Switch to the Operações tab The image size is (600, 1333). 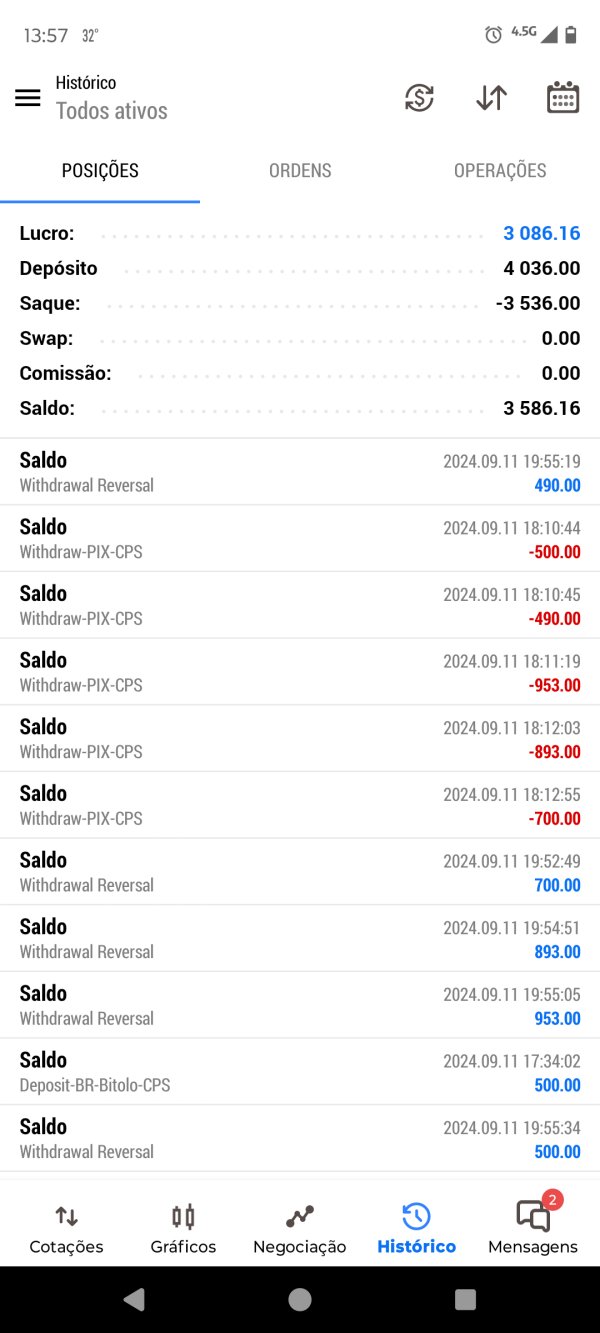pos(500,171)
